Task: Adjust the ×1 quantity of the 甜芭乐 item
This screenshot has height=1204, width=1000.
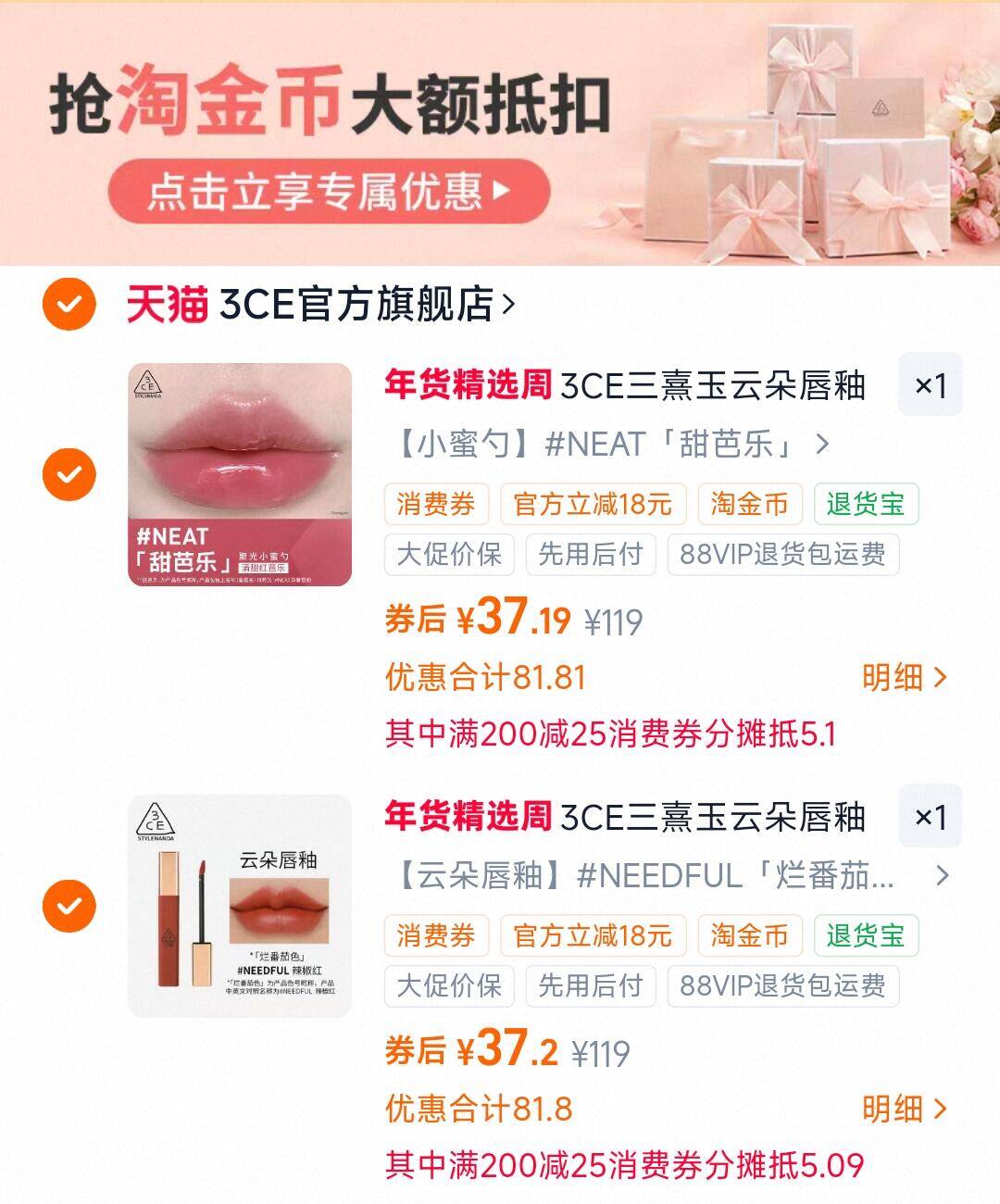Action: pos(931,384)
